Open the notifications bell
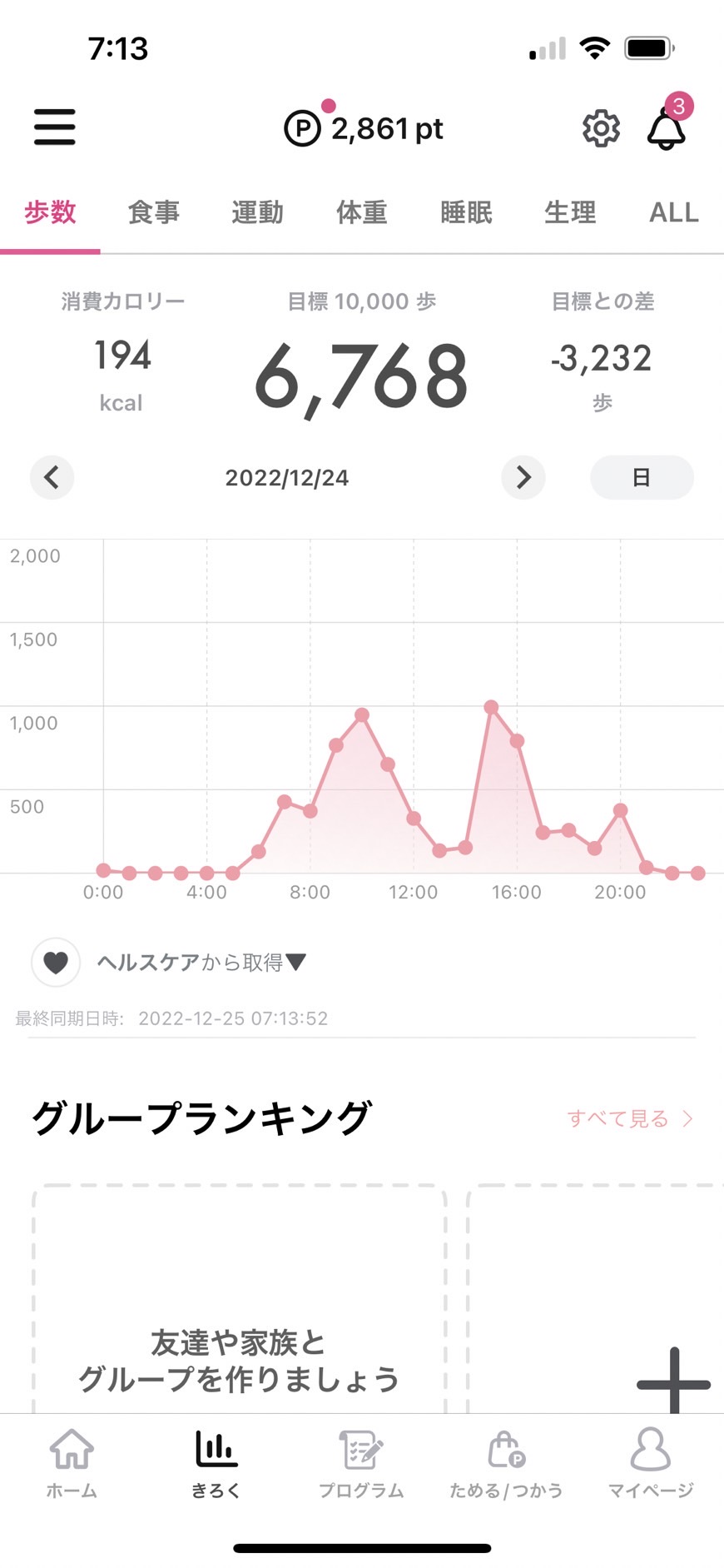Image resolution: width=724 pixels, height=1568 pixels. point(667,128)
